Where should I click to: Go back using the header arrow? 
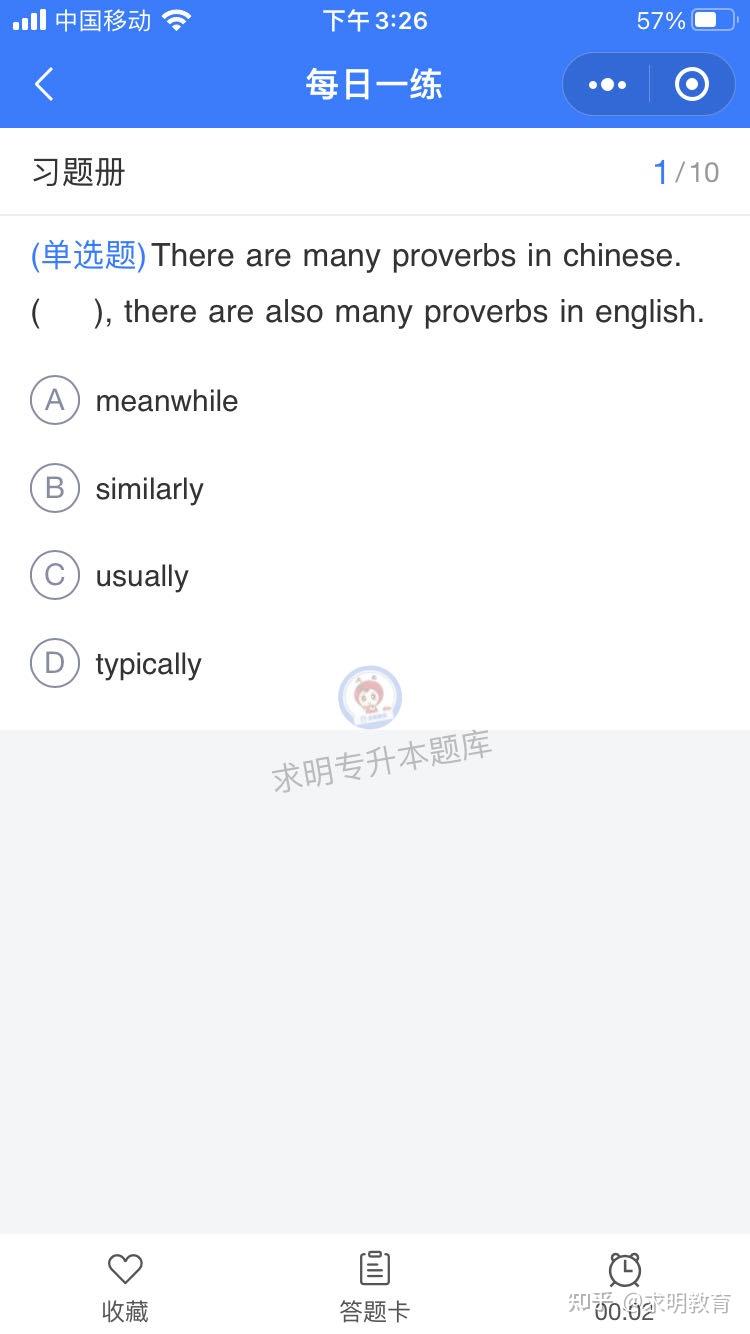[x=44, y=84]
